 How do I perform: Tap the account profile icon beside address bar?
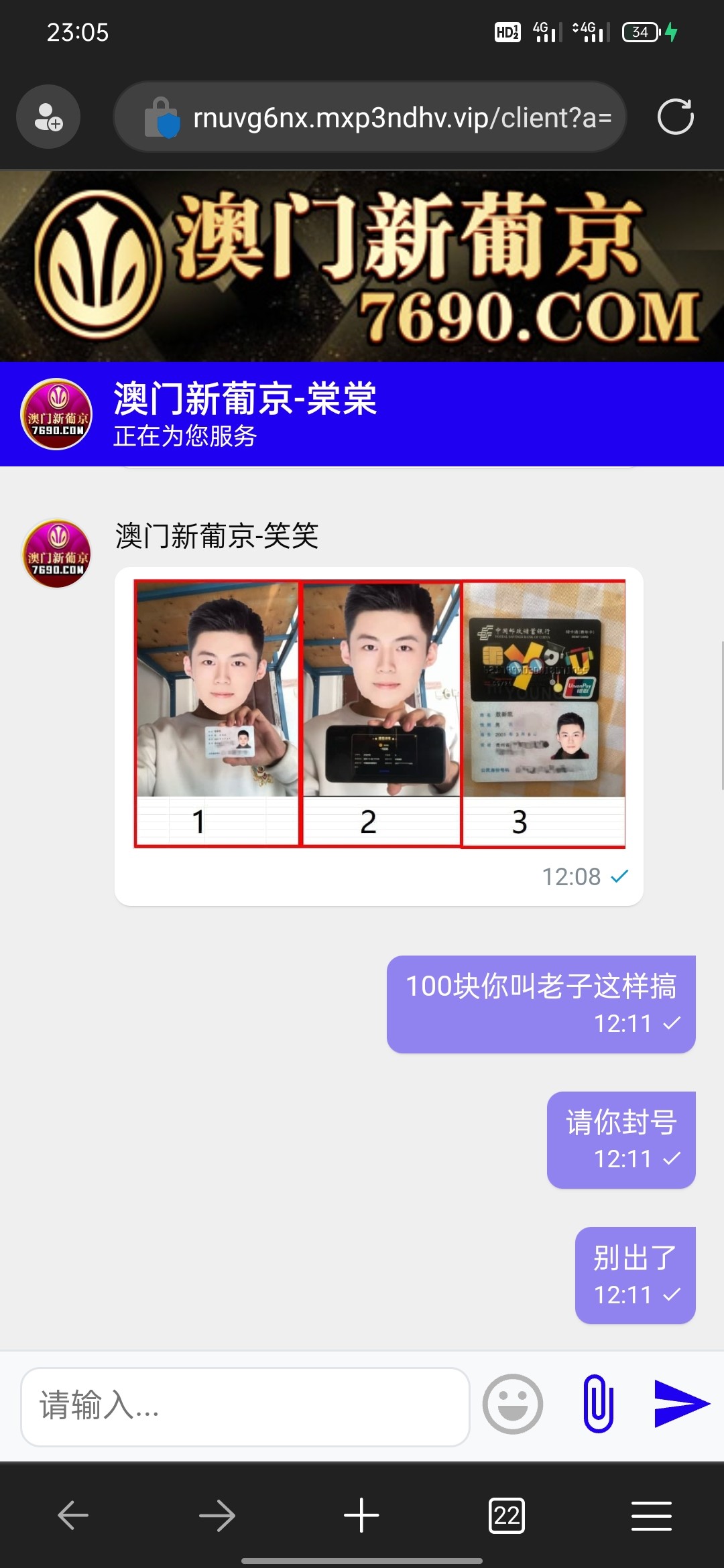[x=48, y=117]
